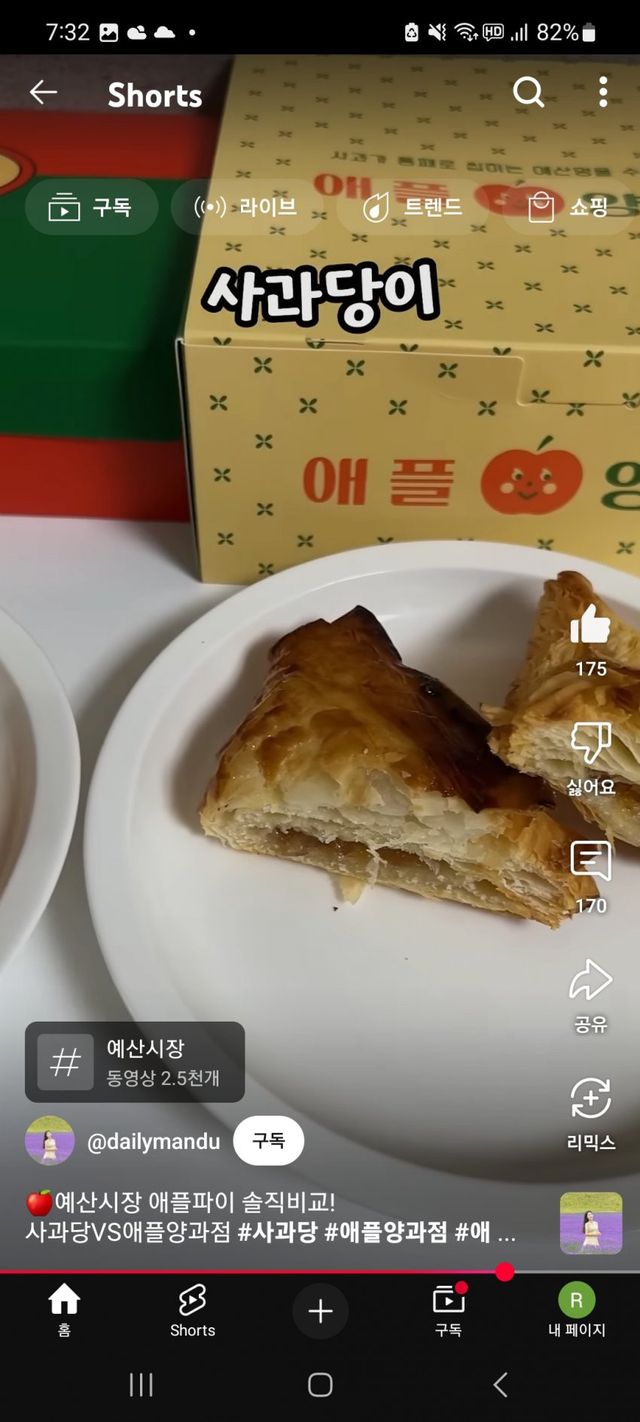Open the sound thumbnail for this Short
Viewport: 640px width, 1422px height.
[x=590, y=1222]
